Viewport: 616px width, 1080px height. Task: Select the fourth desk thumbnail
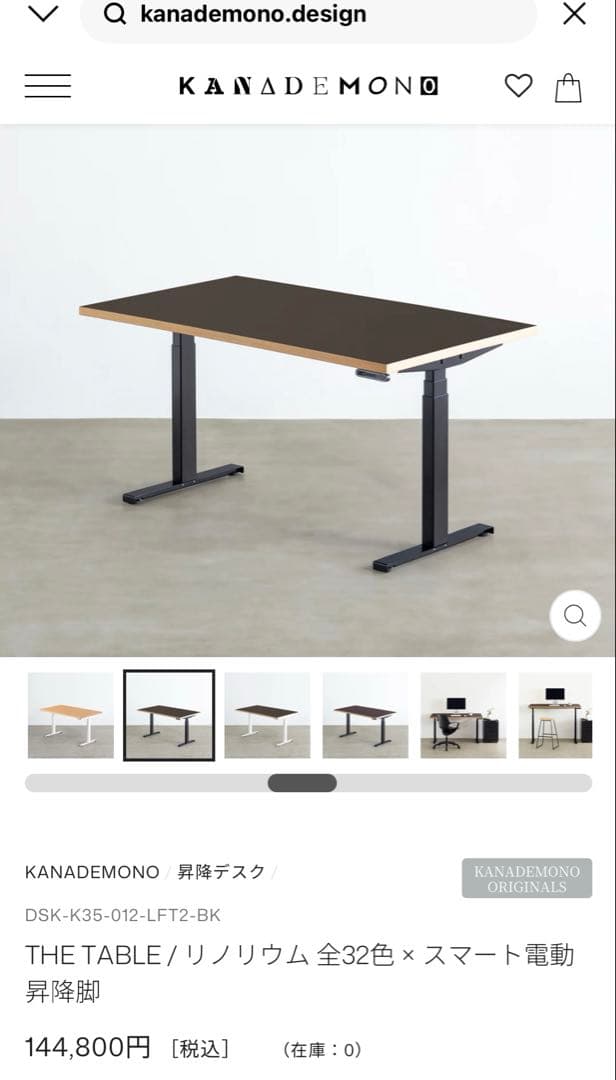[365, 715]
